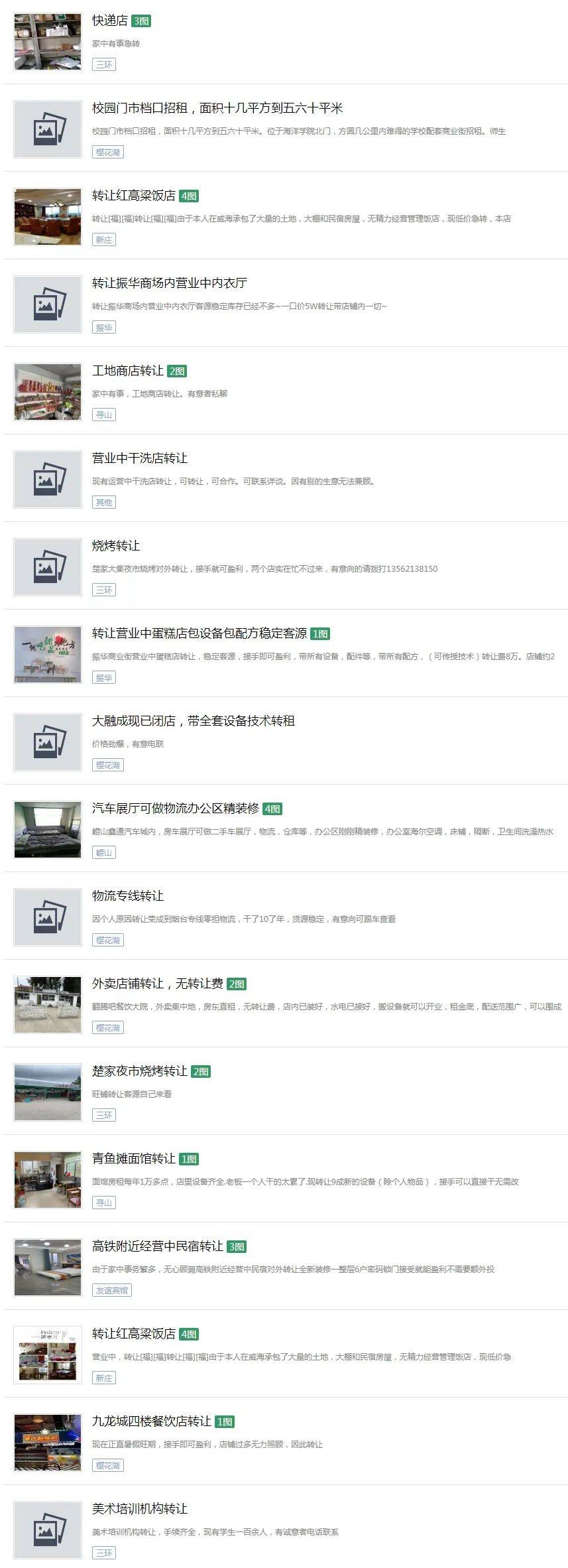Click the placeholder image icon for 物流专线转让
Image resolution: width=568 pixels, height=1568 pixels.
(47, 917)
